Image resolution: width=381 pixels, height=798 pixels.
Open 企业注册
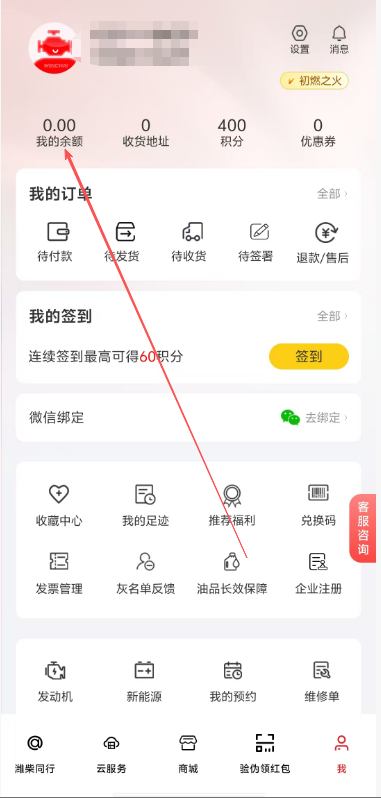[x=318, y=574]
